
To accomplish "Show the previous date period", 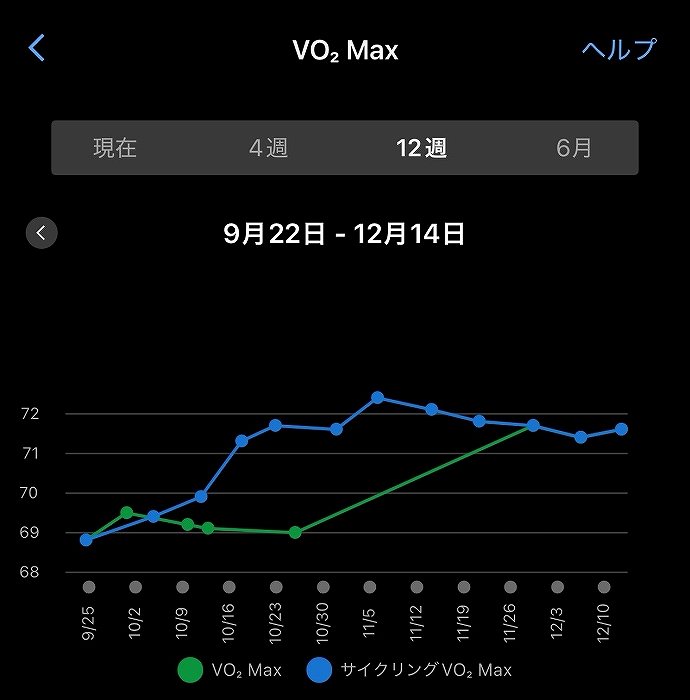I will 41,233.
